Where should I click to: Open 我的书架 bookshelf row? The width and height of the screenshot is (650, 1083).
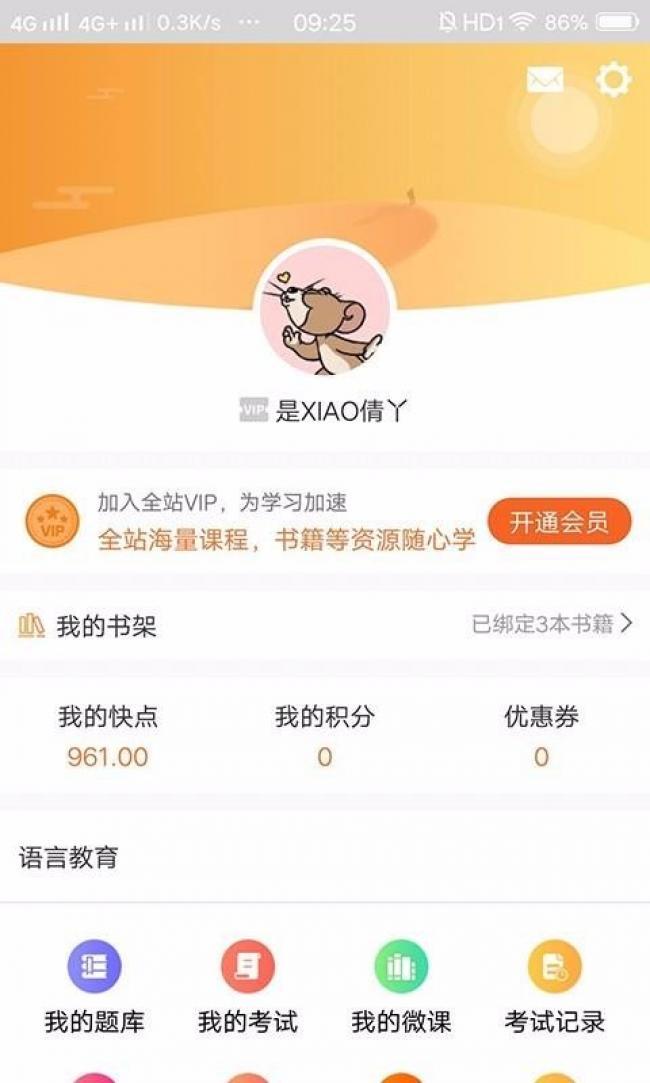tap(325, 626)
